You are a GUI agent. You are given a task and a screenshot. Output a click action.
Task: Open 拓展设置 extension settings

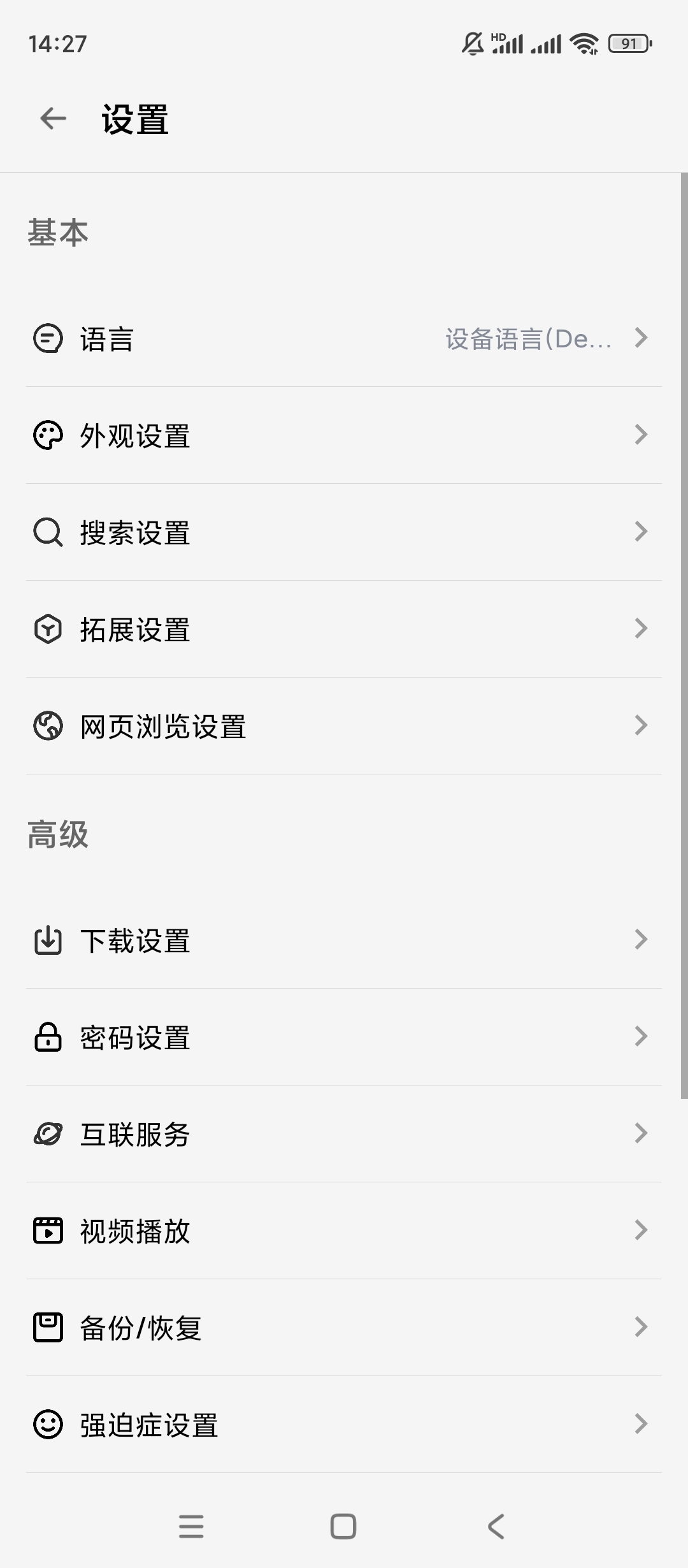tap(344, 630)
